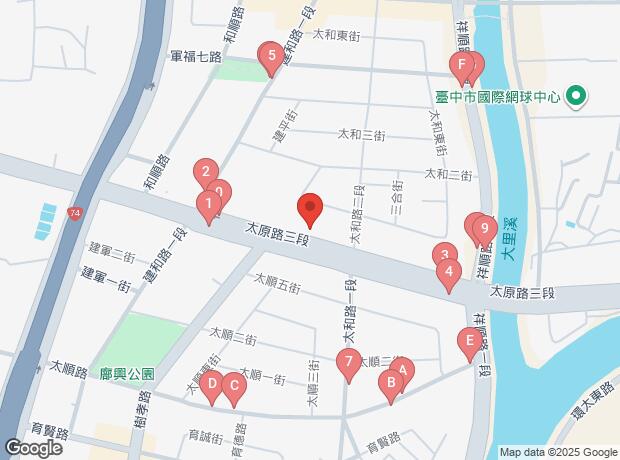Tap the pin labeled B
The height and width of the screenshot is (460, 620).
(x=388, y=383)
